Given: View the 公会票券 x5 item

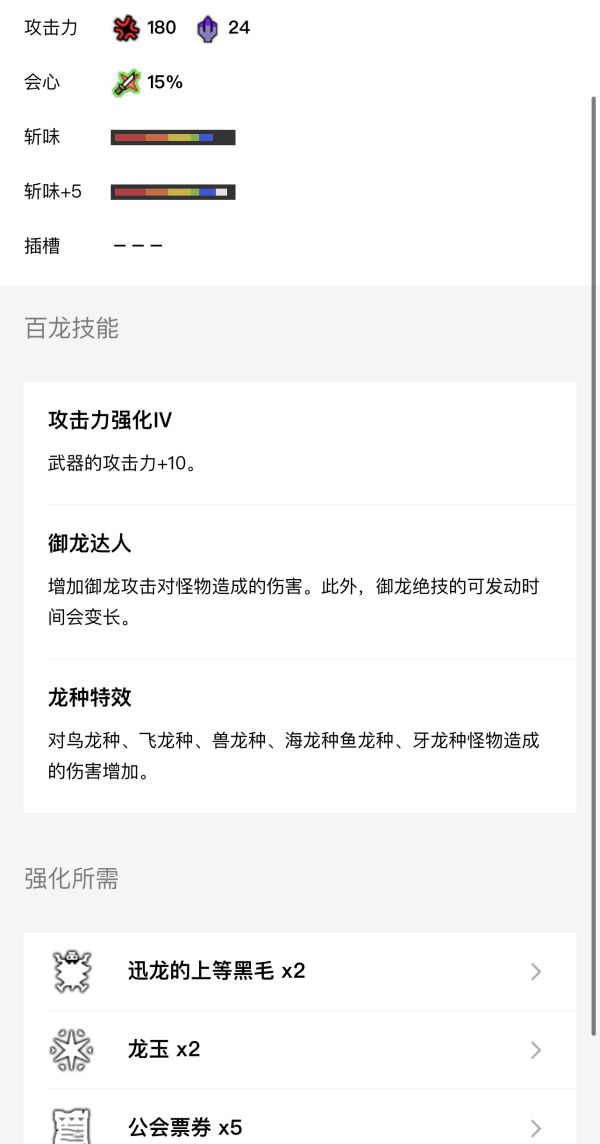Looking at the screenshot, I should [x=299, y=1126].
